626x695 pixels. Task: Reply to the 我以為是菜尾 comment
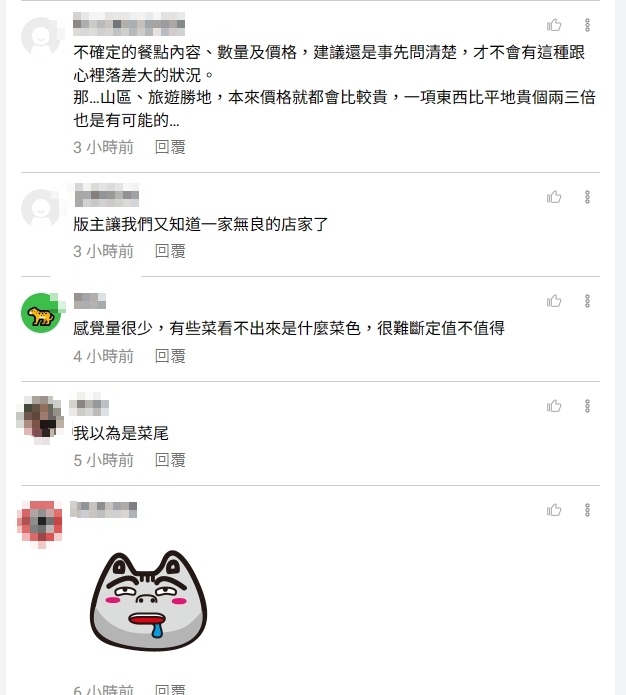tap(170, 460)
